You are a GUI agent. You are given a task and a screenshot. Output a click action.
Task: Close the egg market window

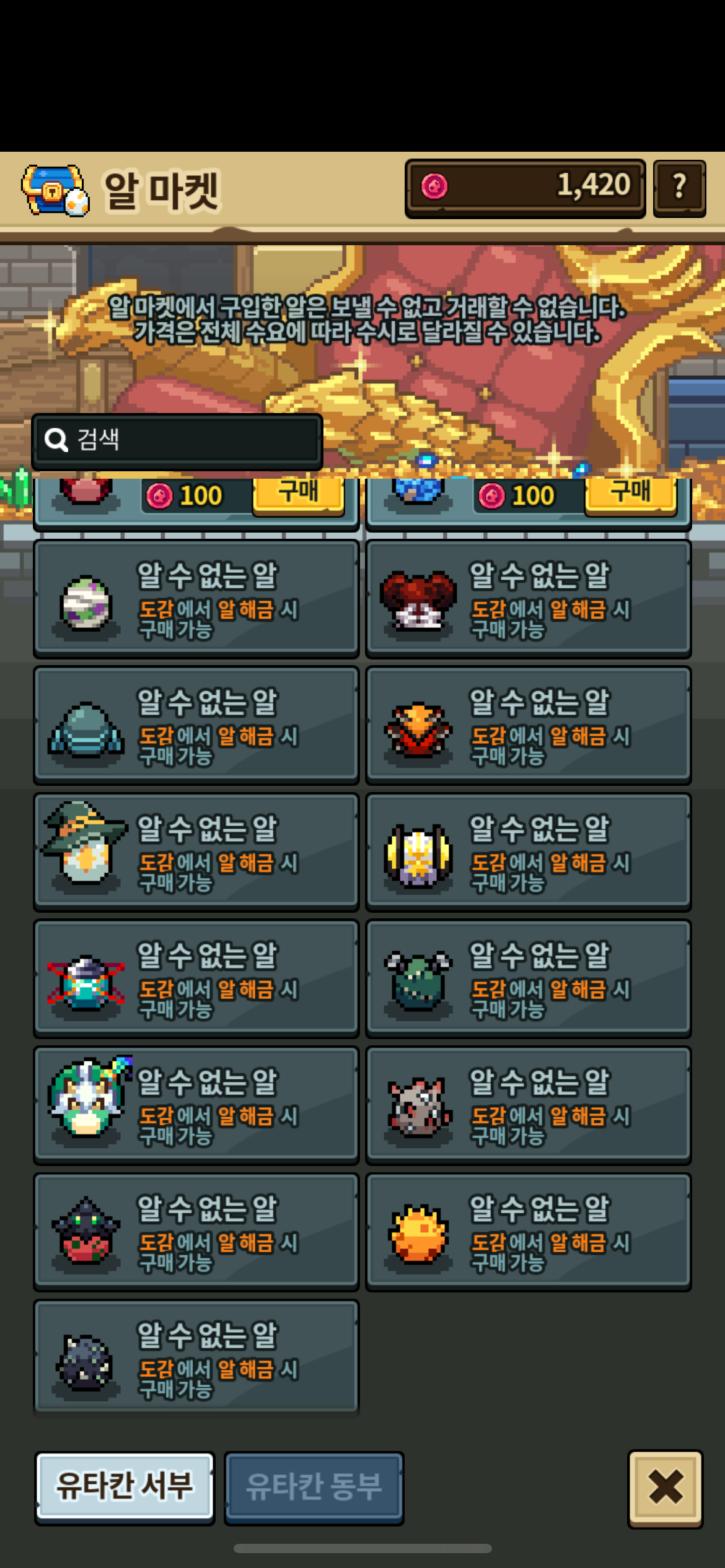click(666, 1487)
